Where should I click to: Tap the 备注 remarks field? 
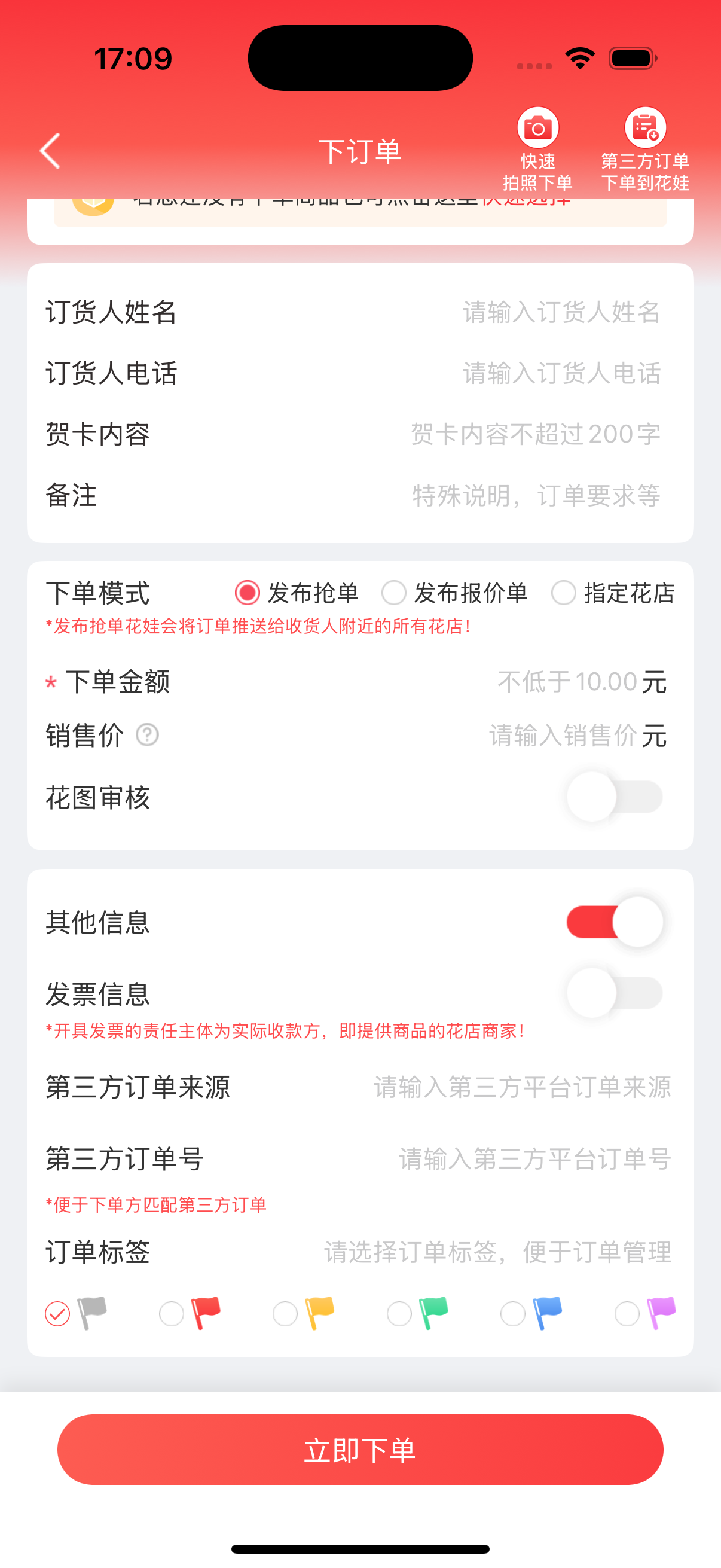[536, 496]
